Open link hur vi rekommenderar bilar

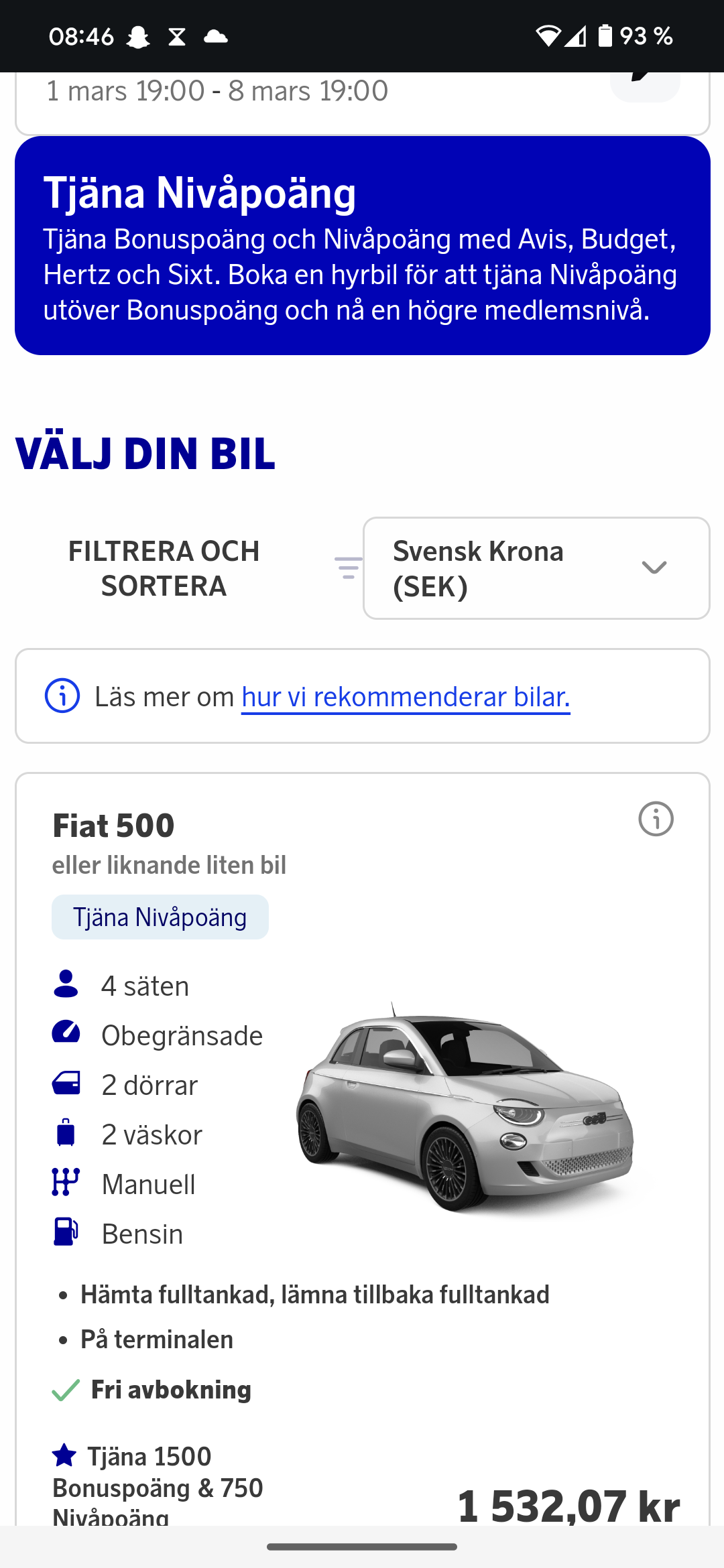click(x=406, y=697)
